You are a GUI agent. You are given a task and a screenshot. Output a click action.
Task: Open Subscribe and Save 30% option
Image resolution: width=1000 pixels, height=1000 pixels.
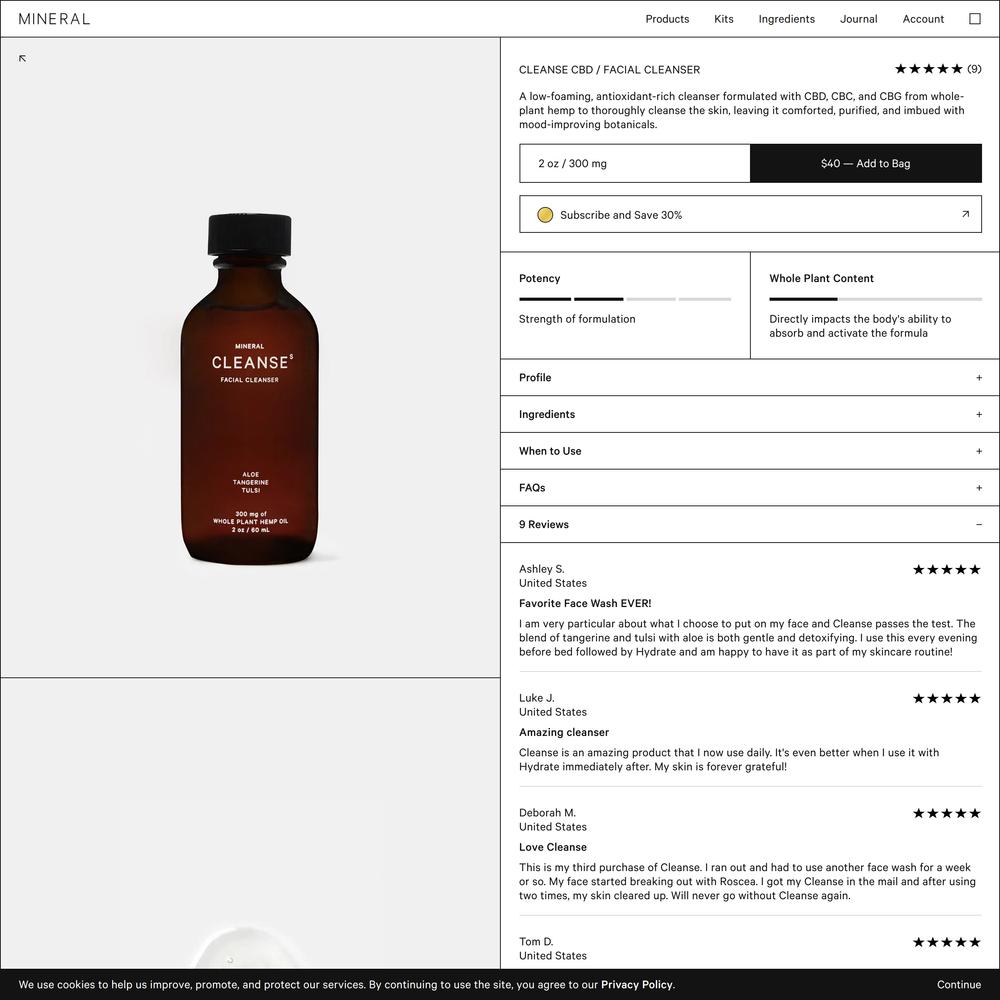750,215
